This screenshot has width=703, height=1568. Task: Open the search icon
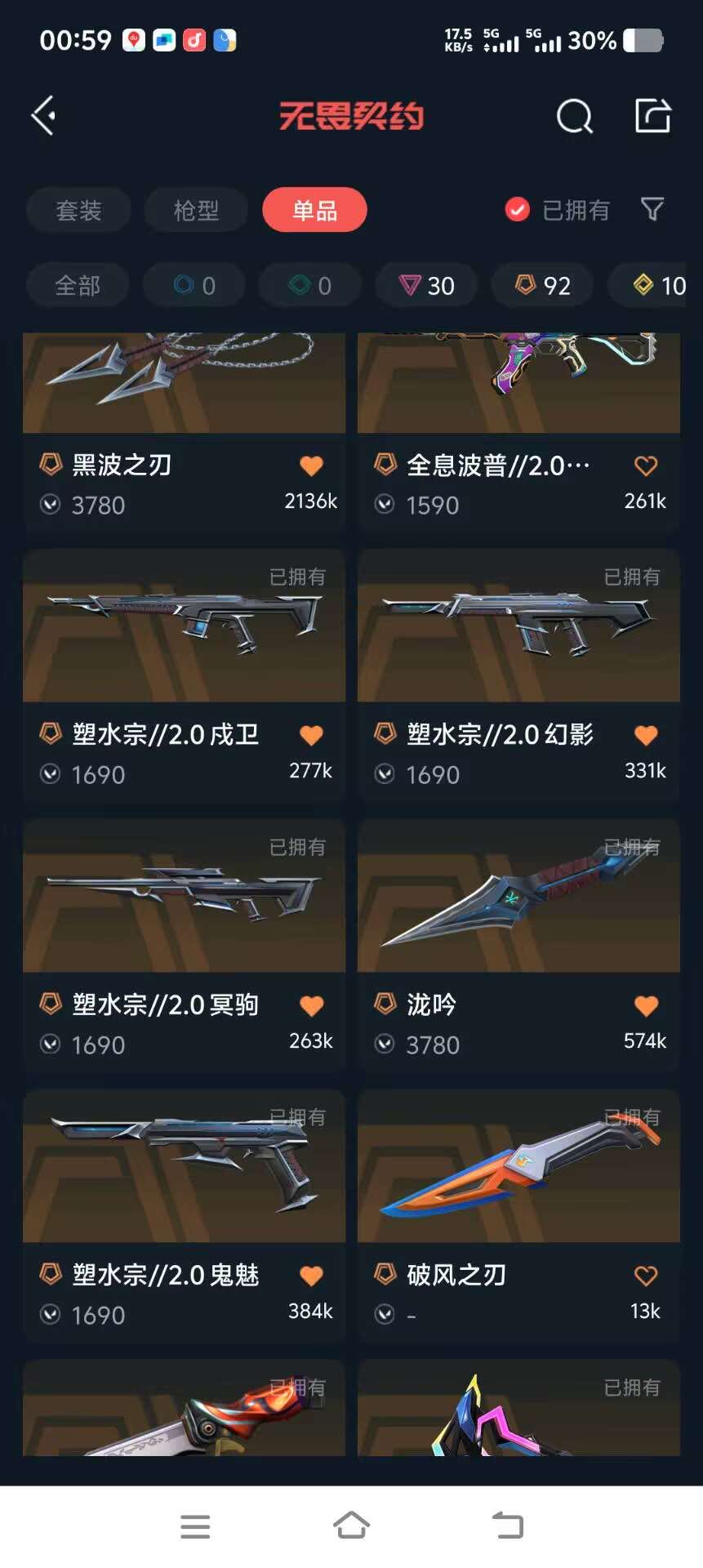click(574, 116)
